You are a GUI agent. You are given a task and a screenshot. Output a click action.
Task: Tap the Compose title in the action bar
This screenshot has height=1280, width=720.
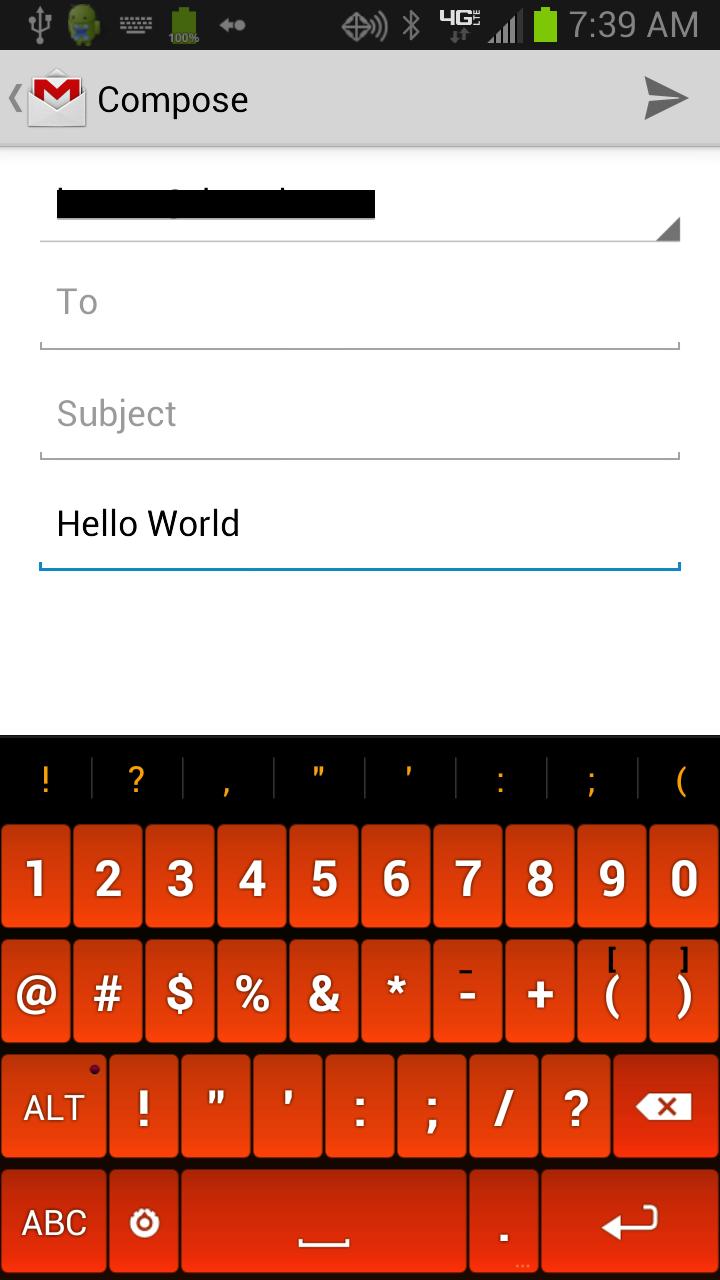(x=172, y=98)
